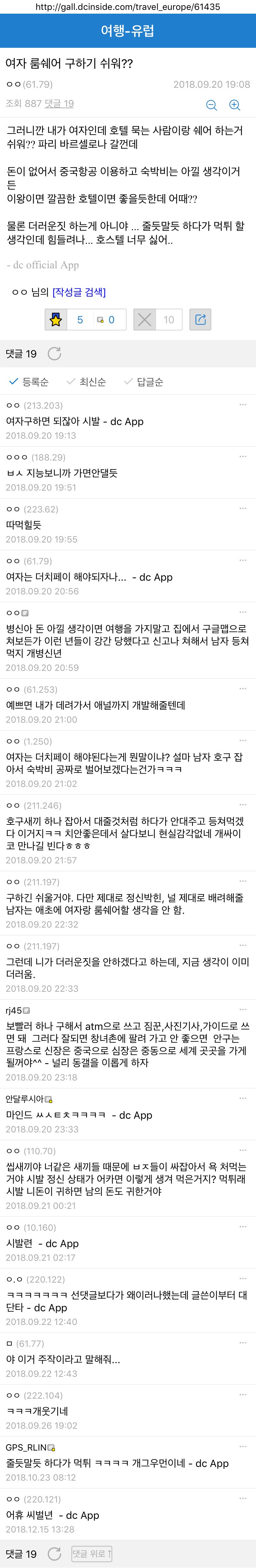Viewport: 256px width, 1568px height.
Task: Refresh comments next to the top 댓글 19
Action: [54, 354]
